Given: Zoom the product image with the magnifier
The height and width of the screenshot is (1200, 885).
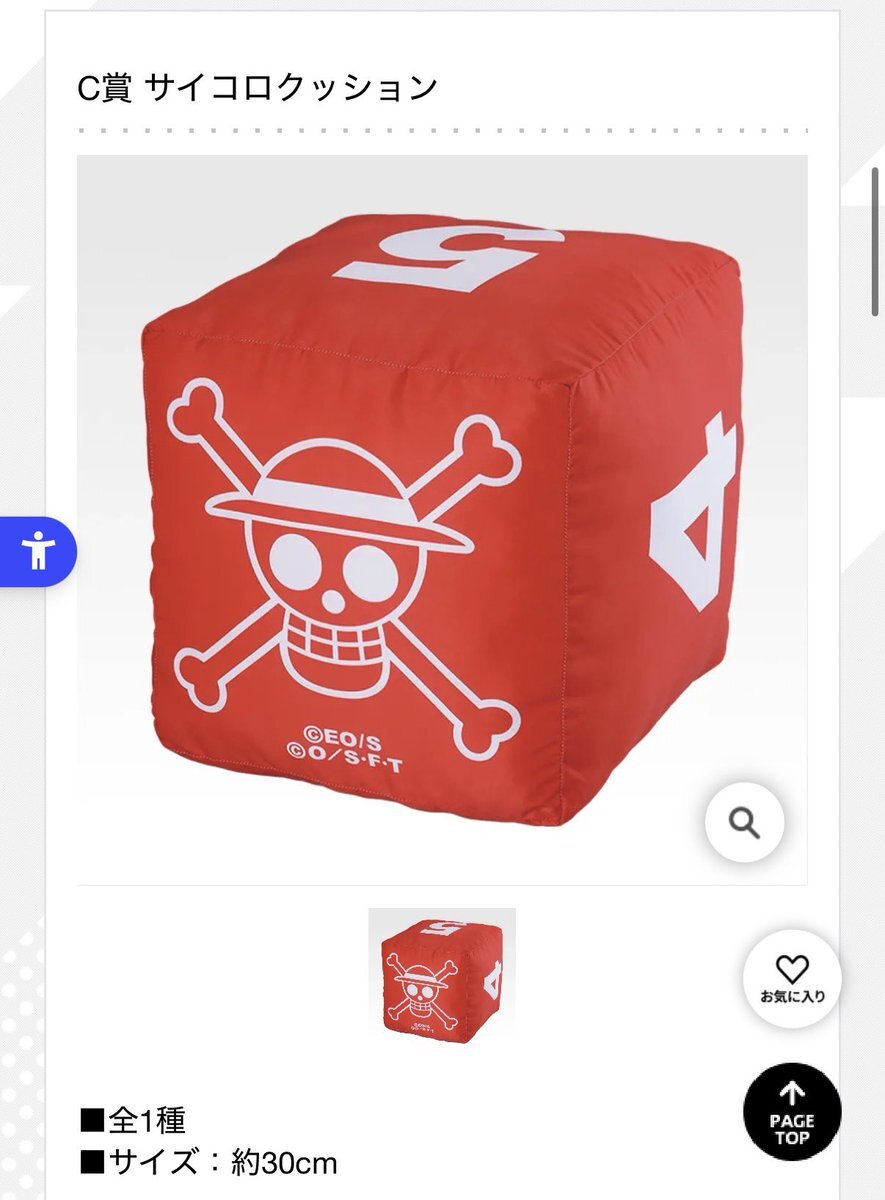Looking at the screenshot, I should coord(744,823).
